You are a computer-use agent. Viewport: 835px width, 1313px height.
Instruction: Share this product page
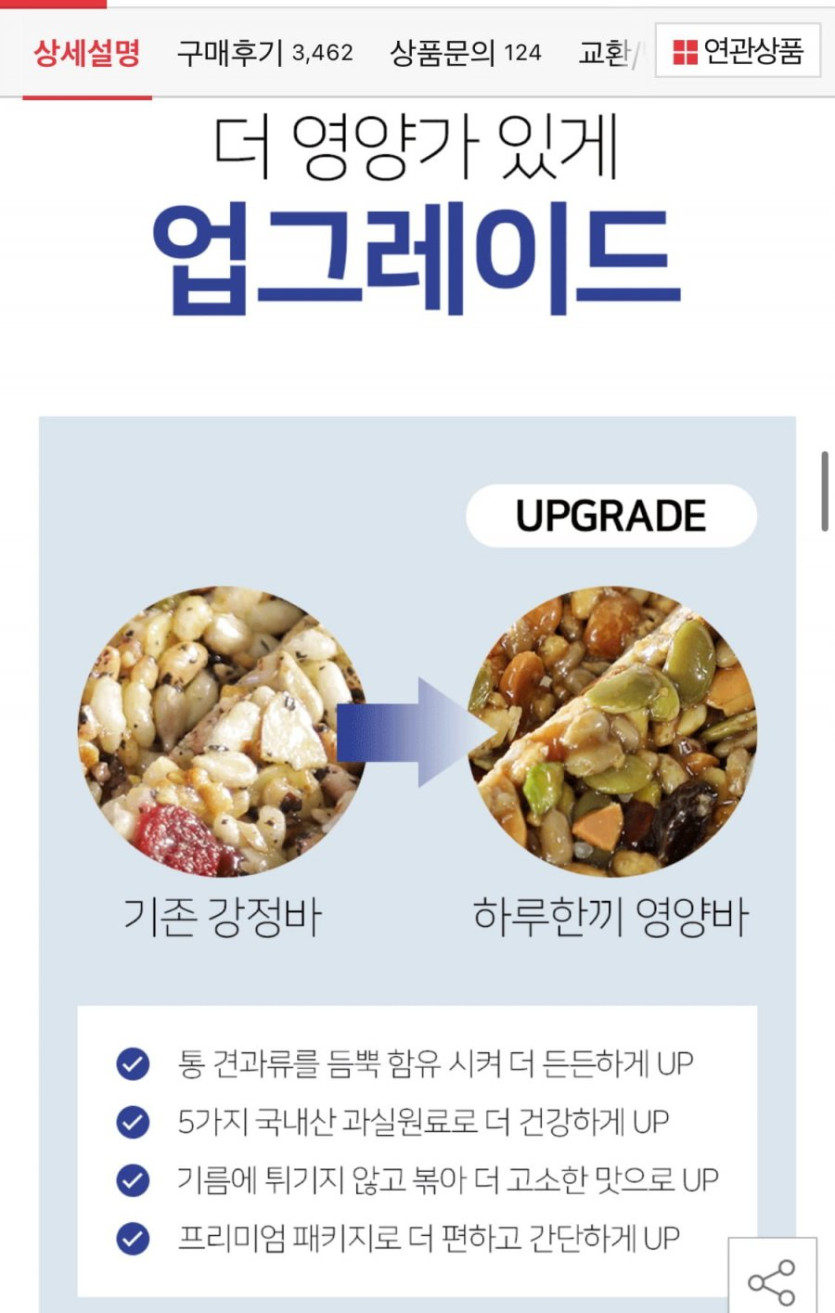tap(772, 1281)
